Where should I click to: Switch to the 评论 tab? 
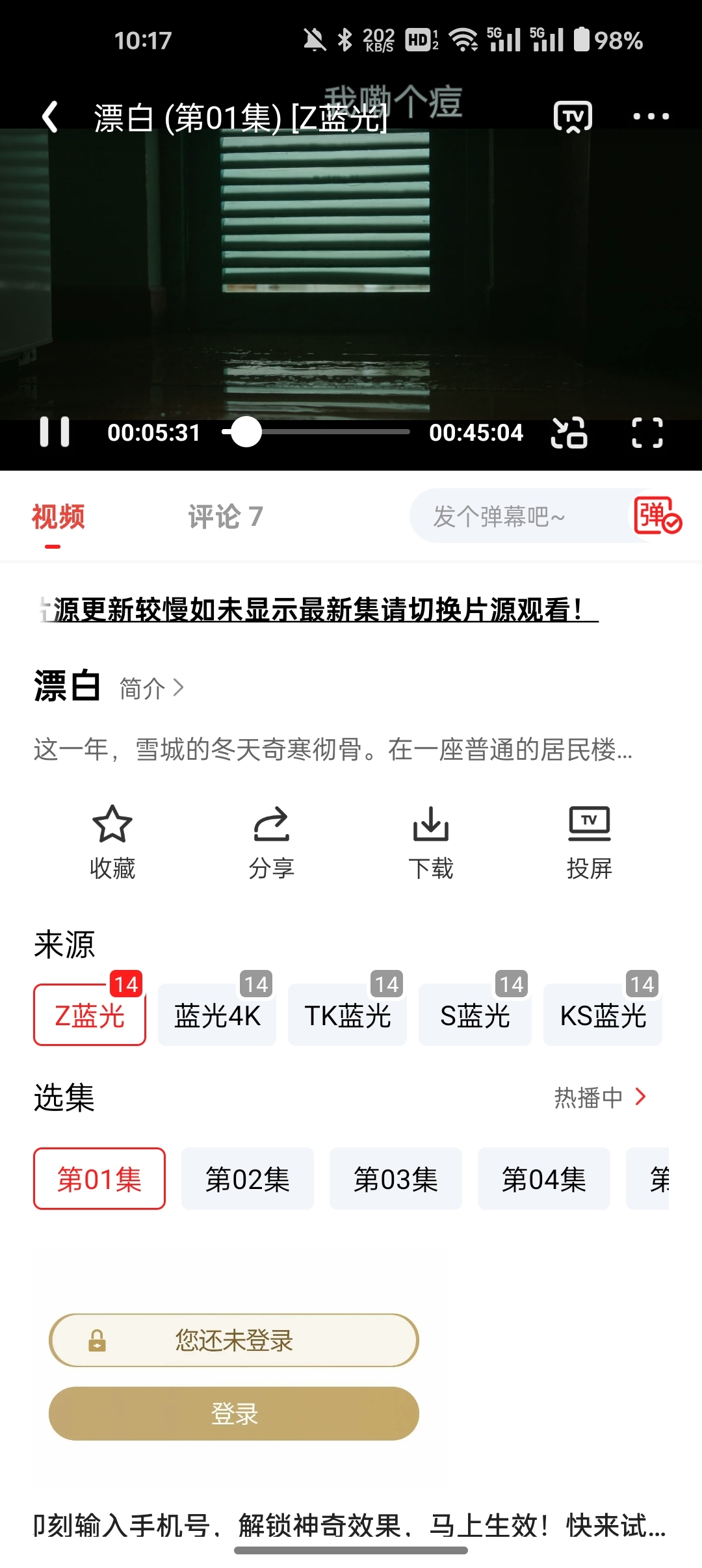[225, 517]
